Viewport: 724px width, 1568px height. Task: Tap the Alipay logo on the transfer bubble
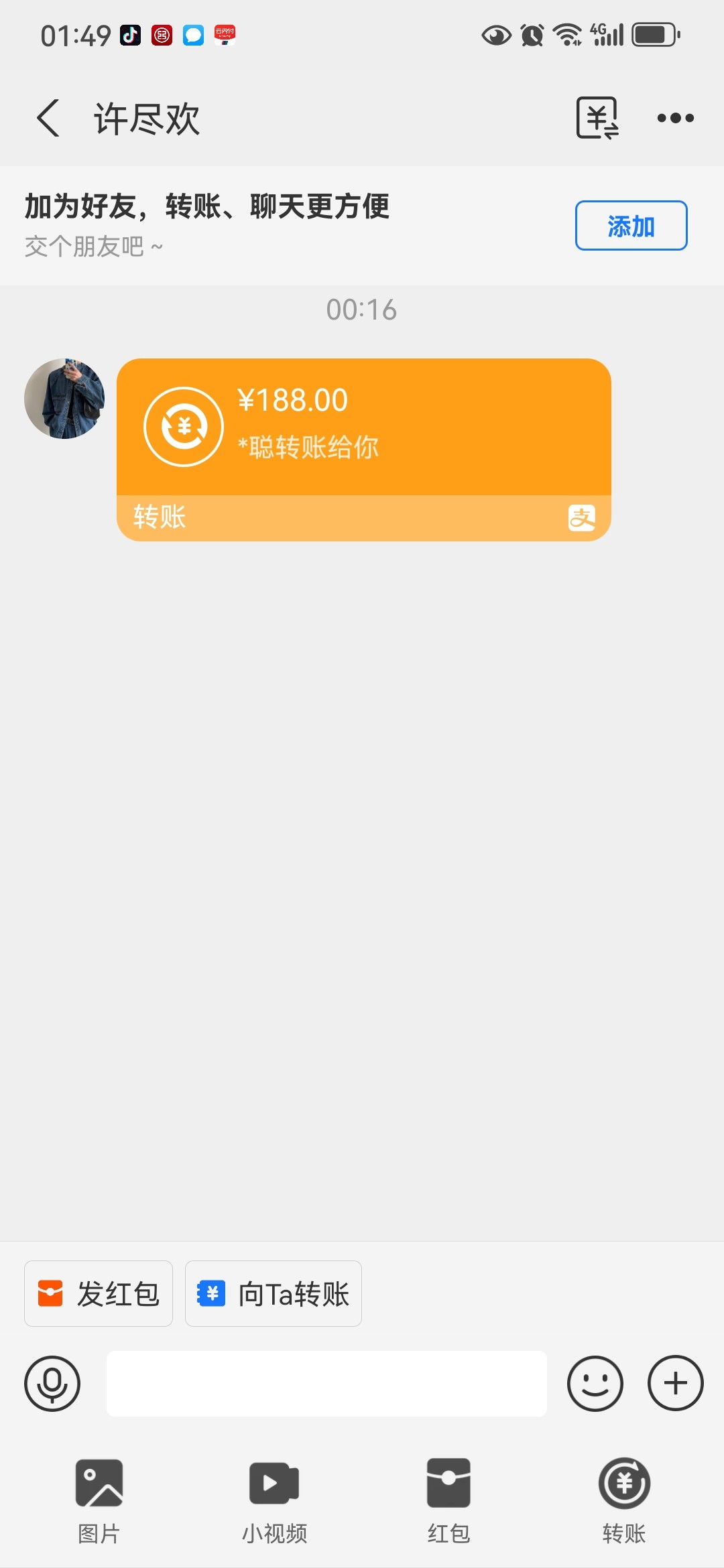pyautogui.click(x=581, y=517)
